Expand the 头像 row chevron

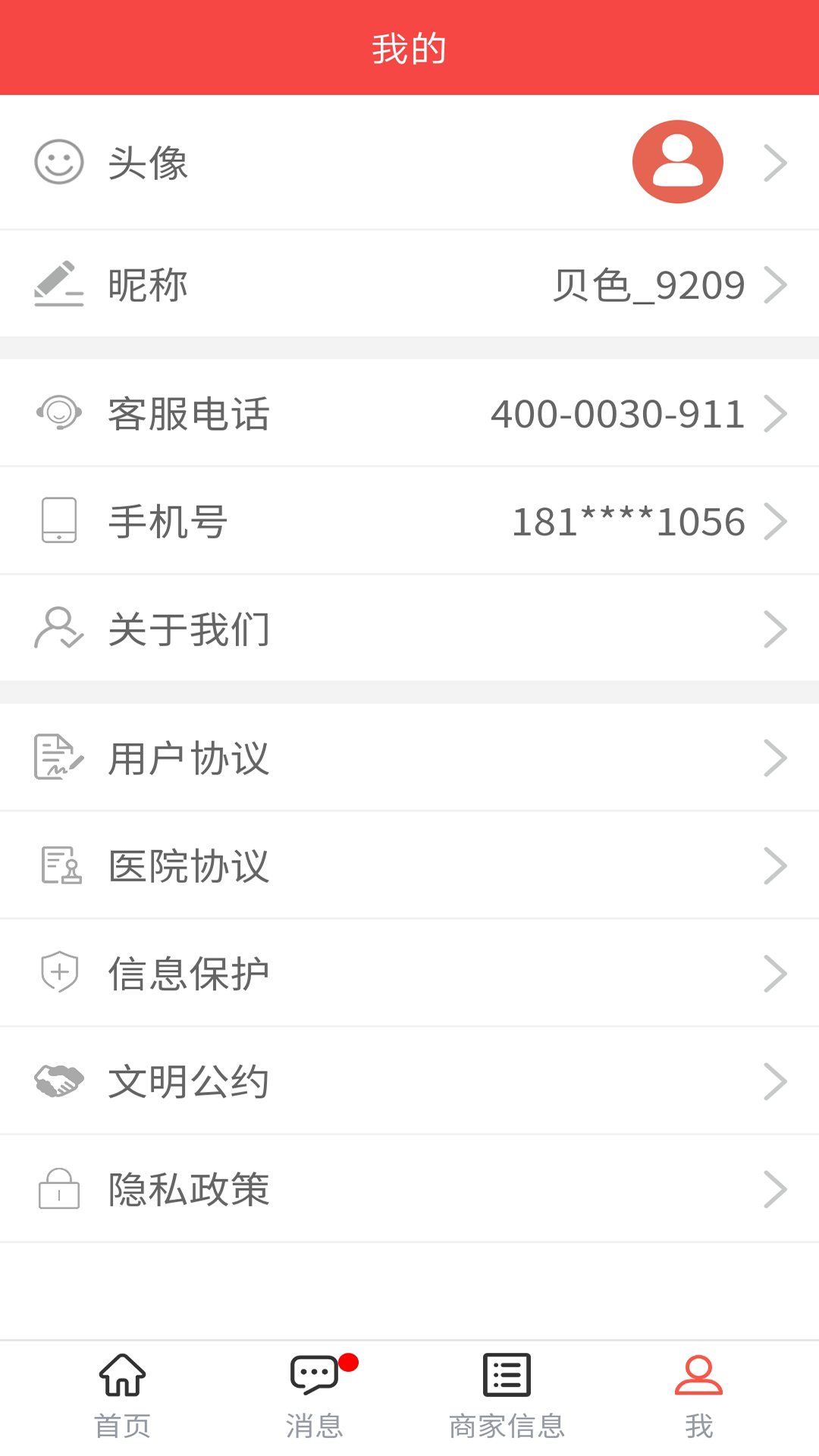[x=775, y=162]
